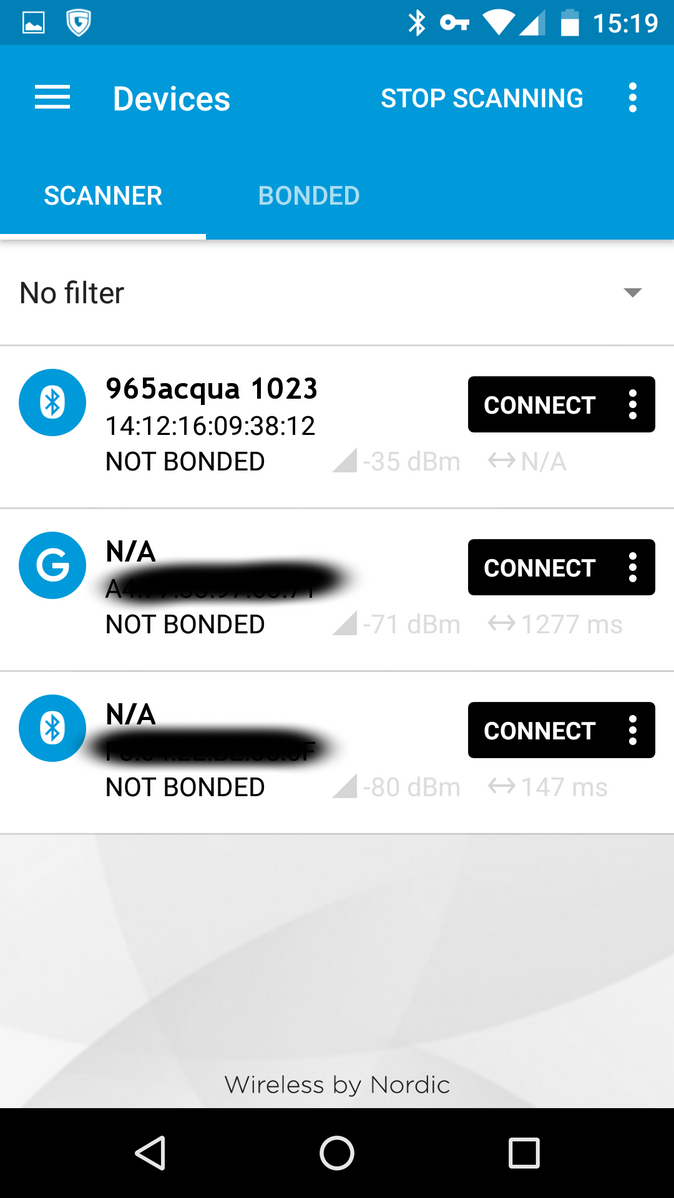Screen dimensions: 674x1198
Task: Tap STOP SCANNING in the app bar
Action: click(481, 98)
